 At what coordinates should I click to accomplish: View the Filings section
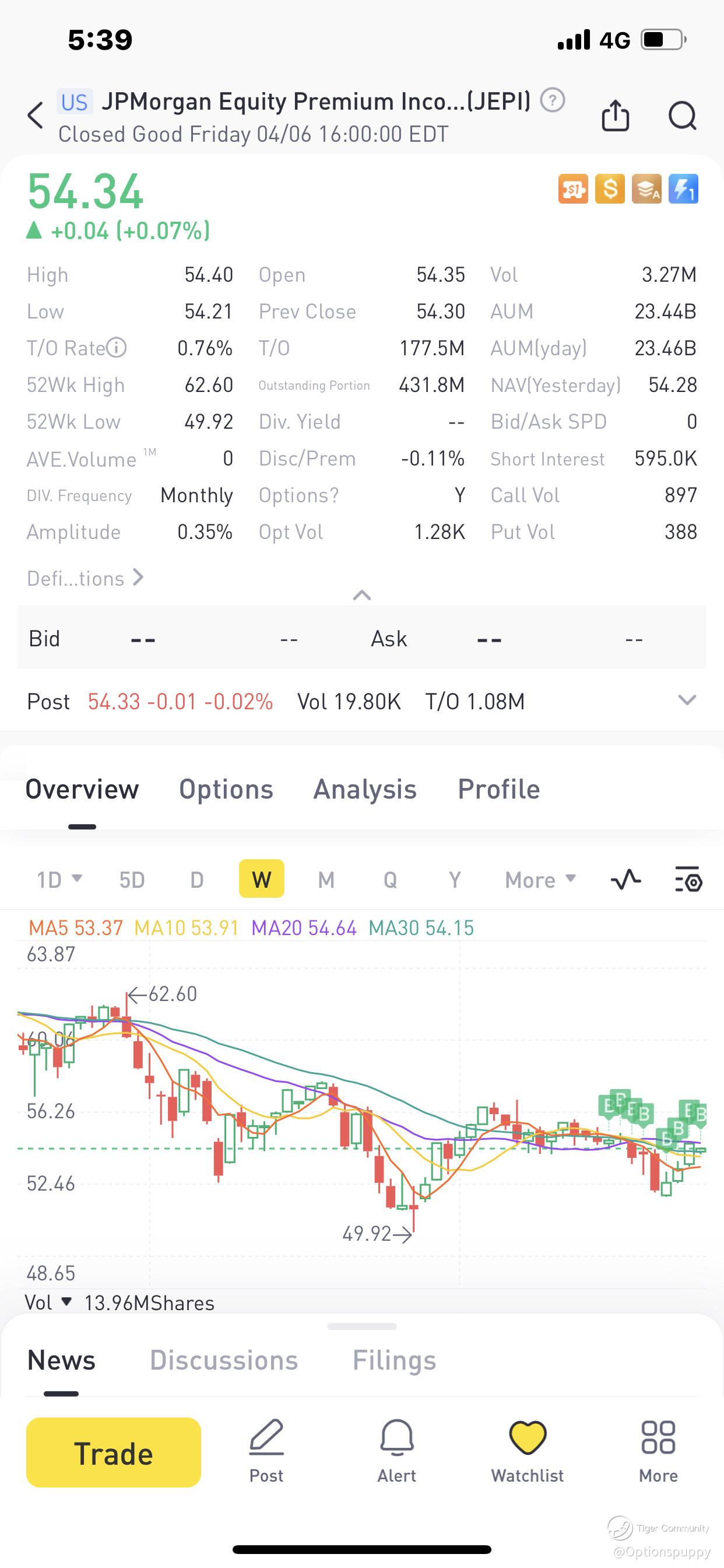click(x=394, y=1359)
